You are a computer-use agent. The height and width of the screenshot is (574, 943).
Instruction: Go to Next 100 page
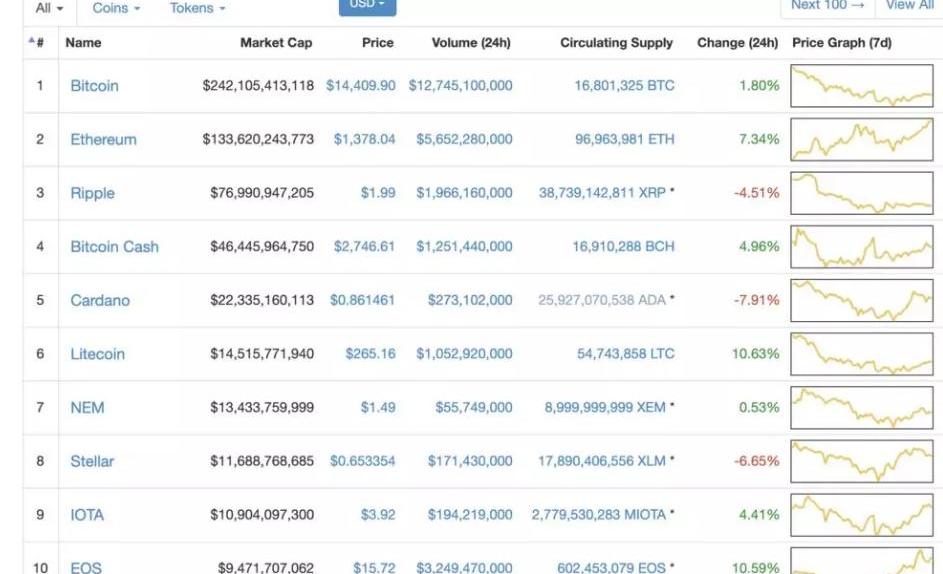[x=826, y=5]
